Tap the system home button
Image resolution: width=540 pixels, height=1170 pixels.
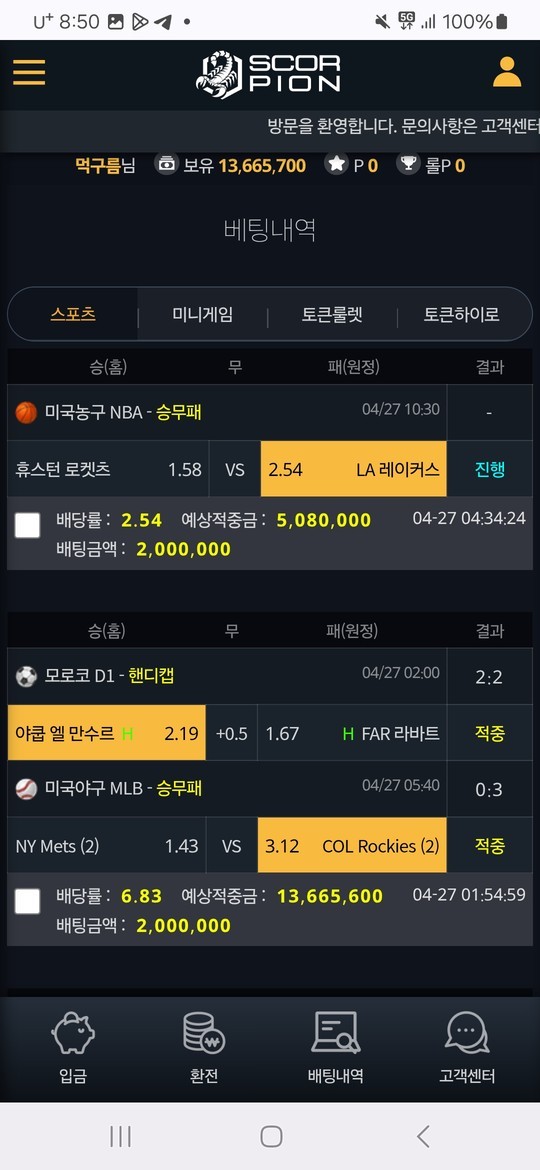pyautogui.click(x=271, y=1136)
